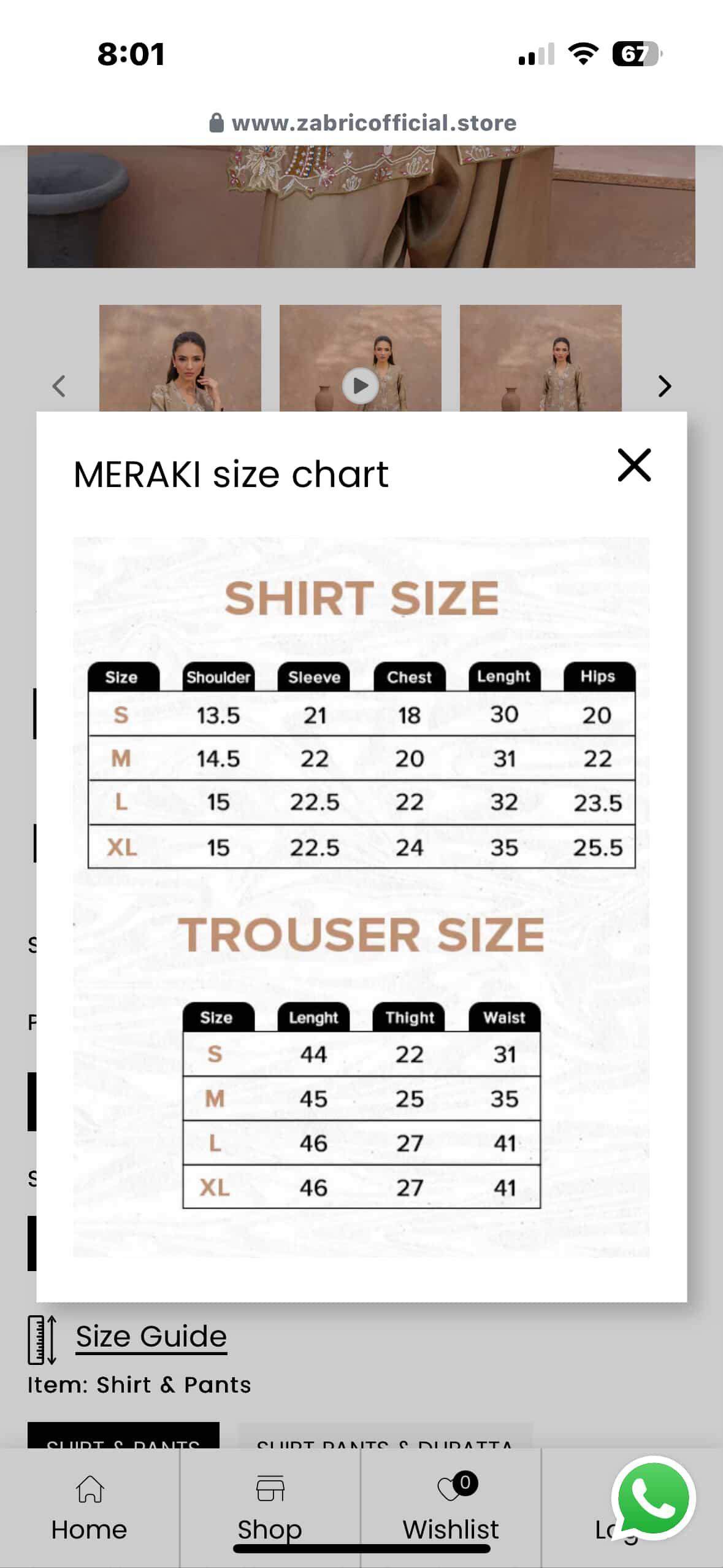Image resolution: width=723 pixels, height=1568 pixels.
Task: Open the Size Guide link
Action: (x=151, y=1336)
